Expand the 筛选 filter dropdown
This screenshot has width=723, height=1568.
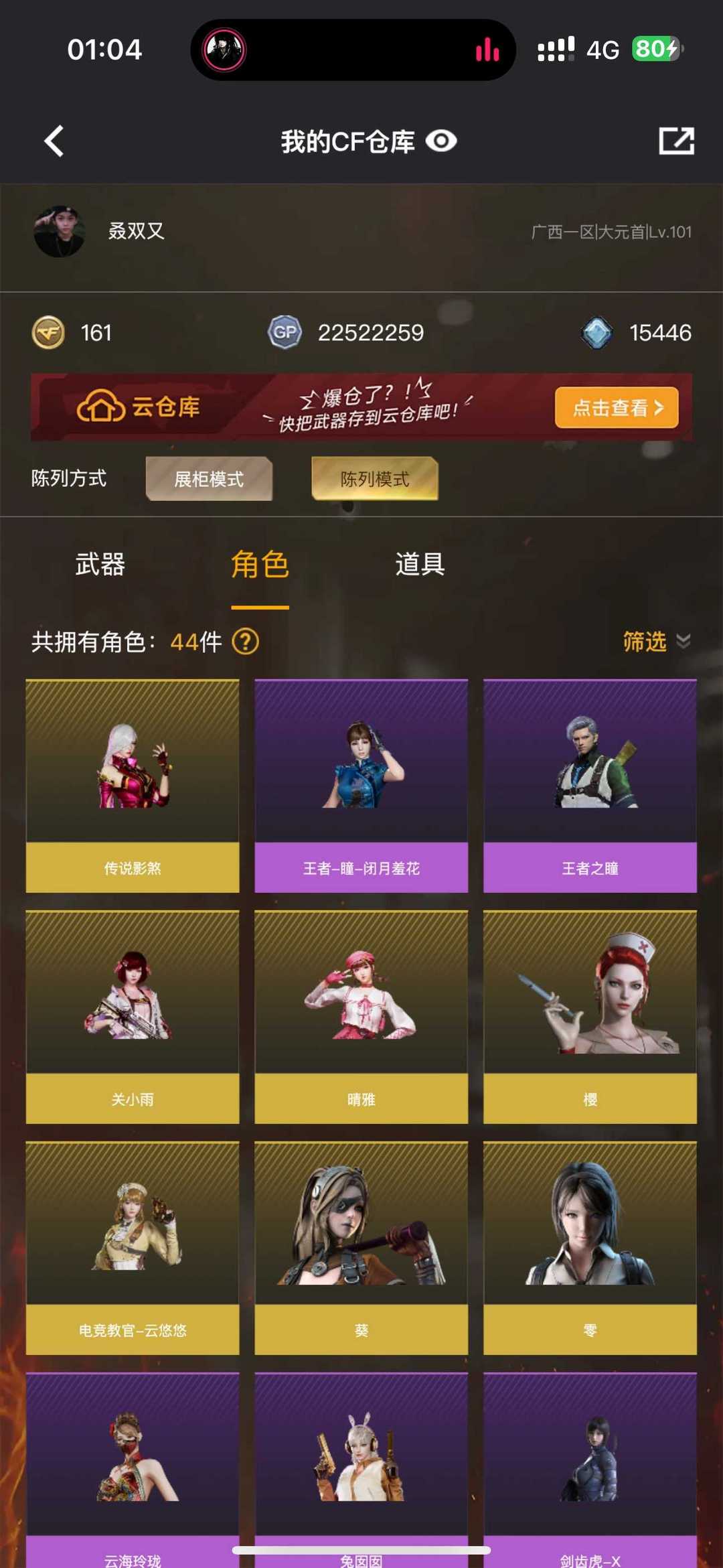(x=656, y=642)
